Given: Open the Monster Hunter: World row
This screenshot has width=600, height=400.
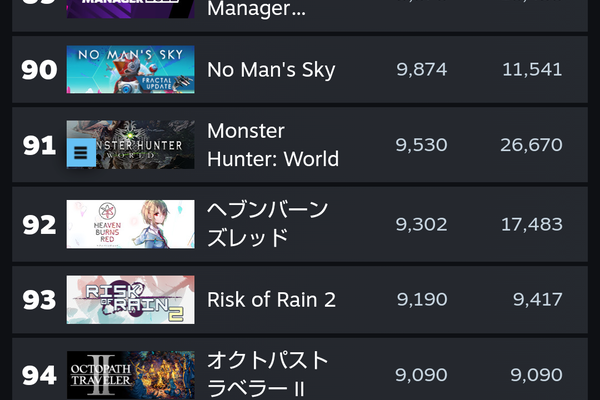Looking at the screenshot, I should point(272,146).
